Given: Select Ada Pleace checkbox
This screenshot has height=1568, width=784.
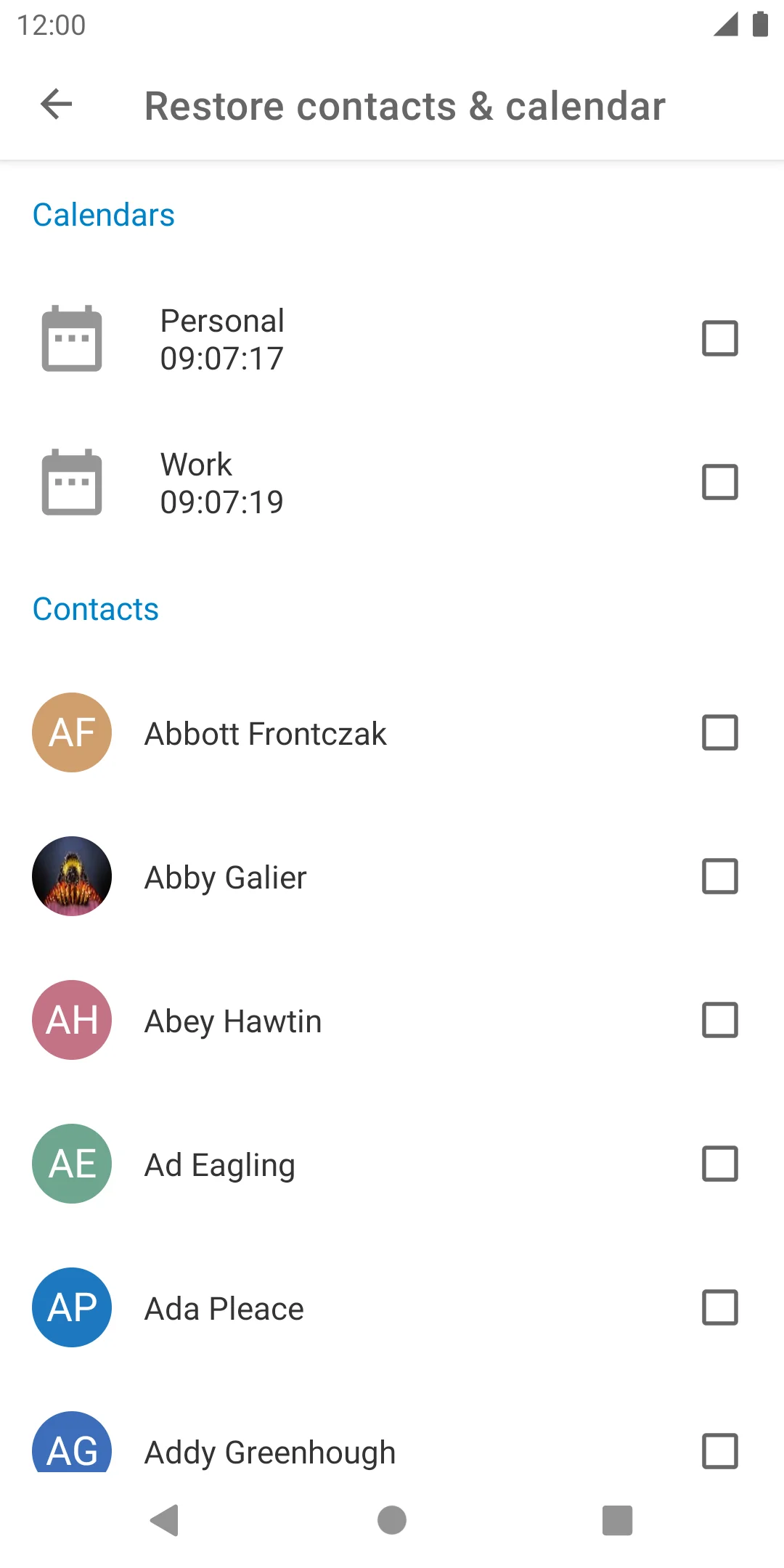Looking at the screenshot, I should (x=720, y=1307).
